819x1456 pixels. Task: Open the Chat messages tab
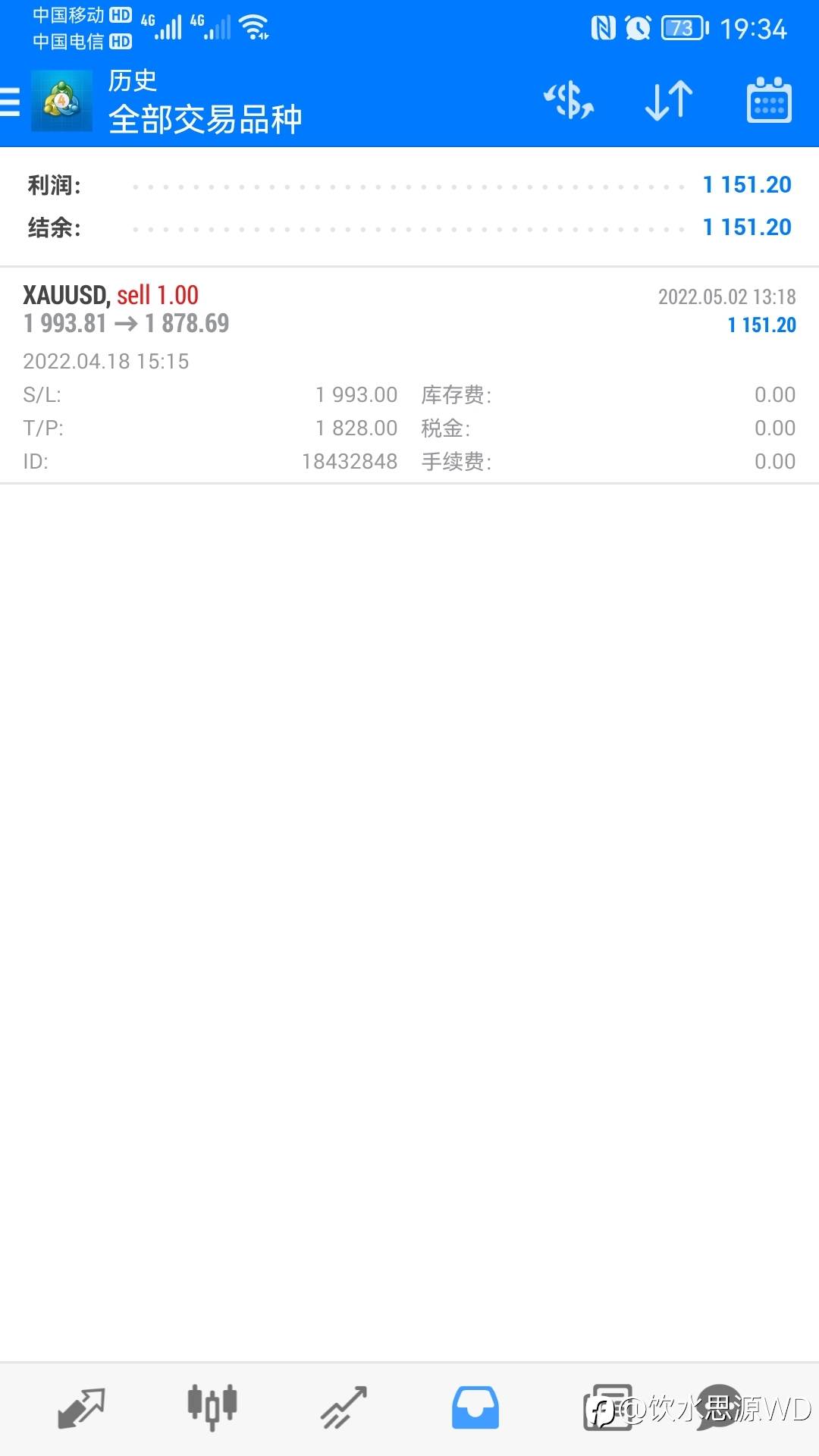718,1407
